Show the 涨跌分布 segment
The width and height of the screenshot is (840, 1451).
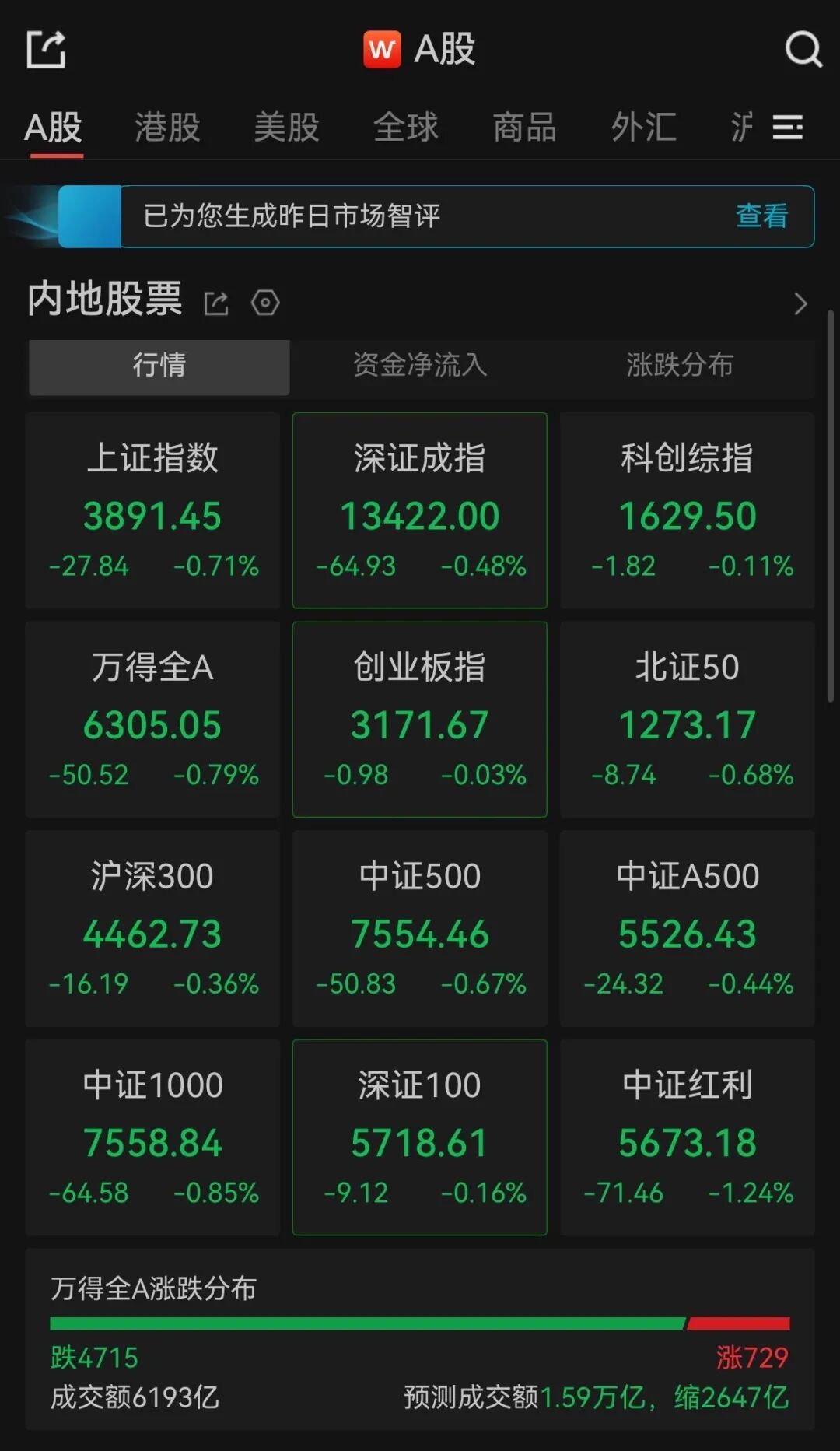pos(680,365)
